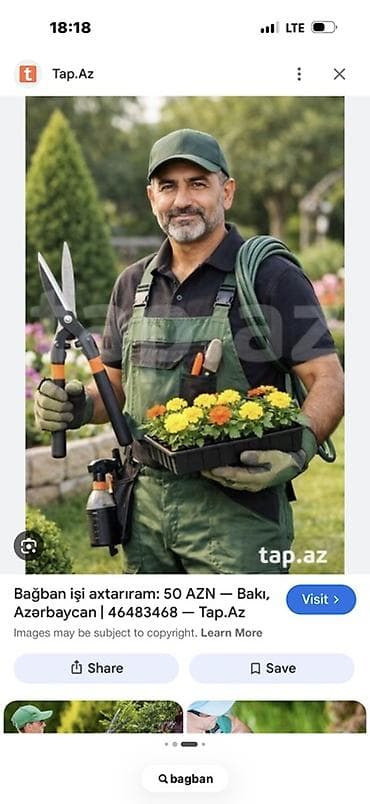
Task: Open the related image of gardener in green cap
Action: click(x=93, y=717)
